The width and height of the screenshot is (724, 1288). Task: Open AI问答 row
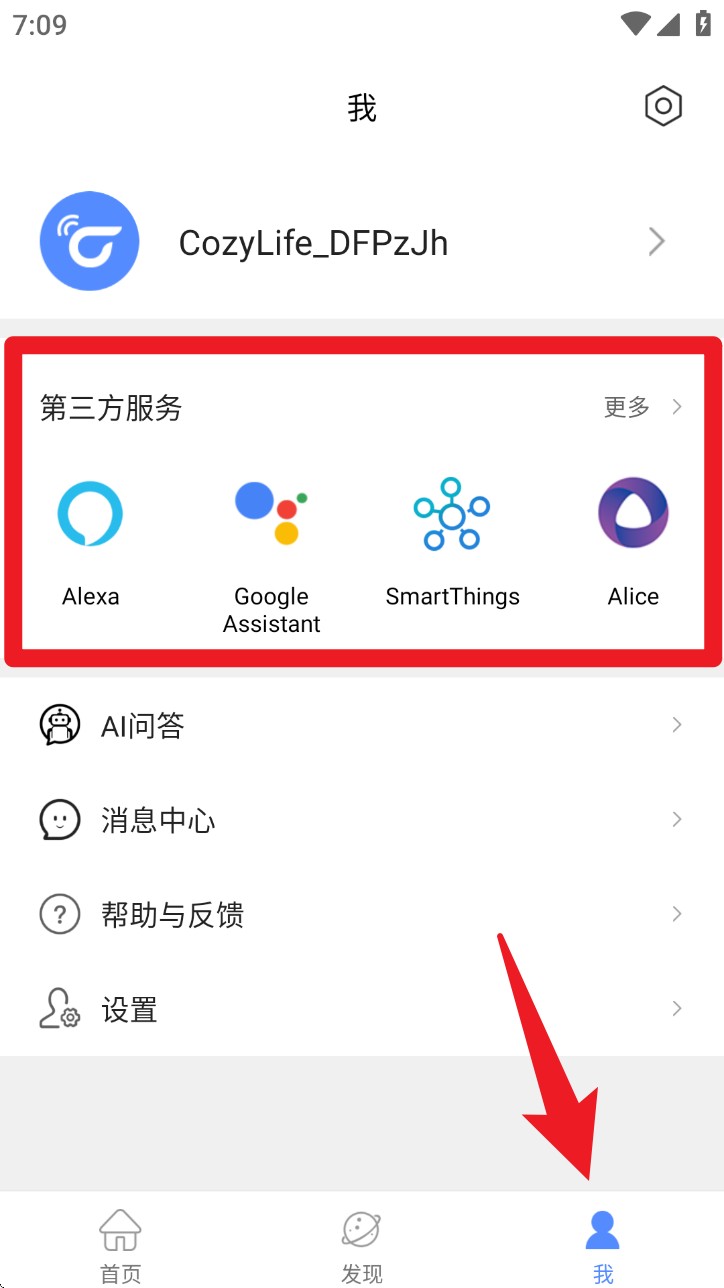tap(360, 725)
